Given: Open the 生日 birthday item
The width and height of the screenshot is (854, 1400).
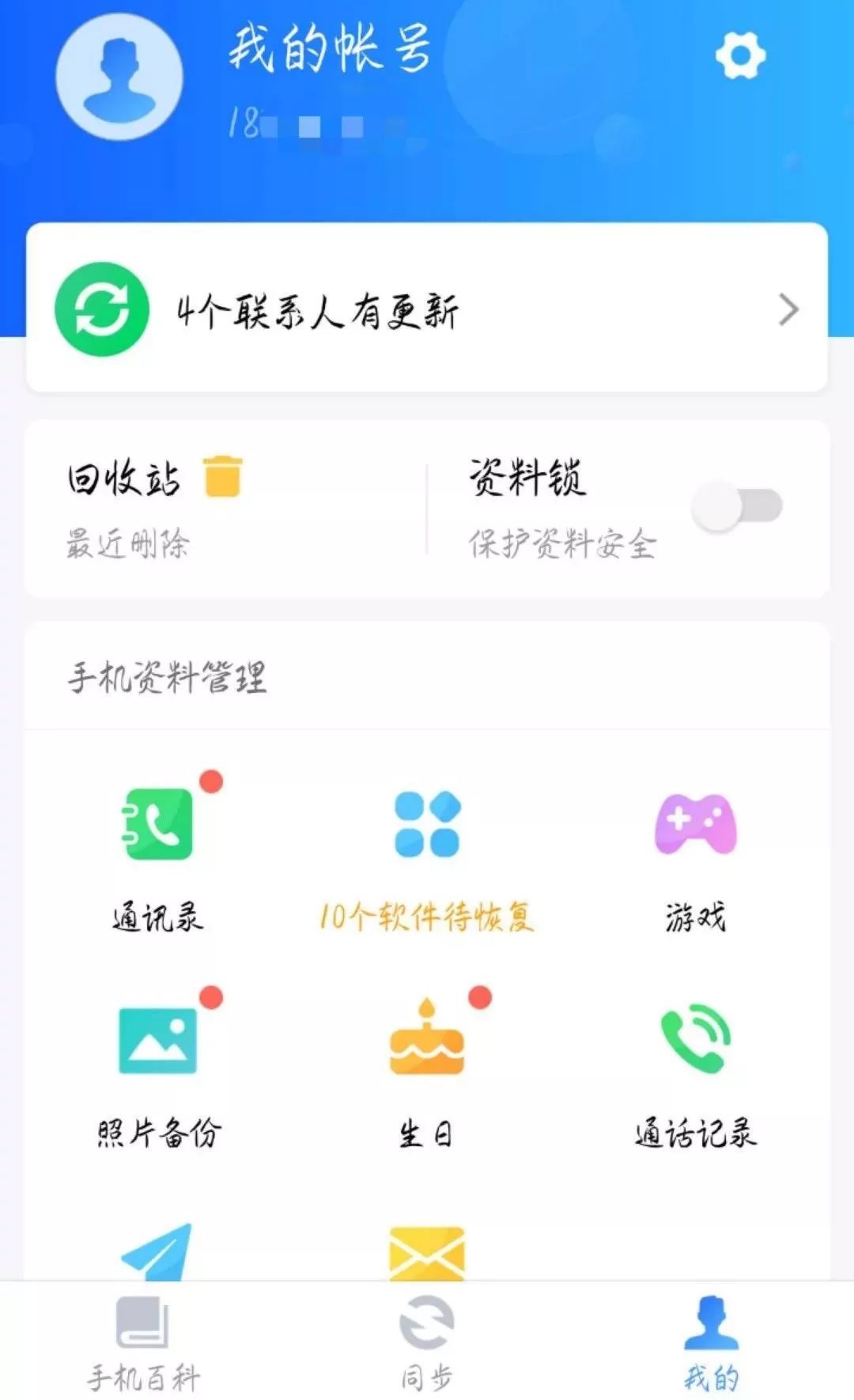Looking at the screenshot, I should pyautogui.click(x=427, y=1068).
